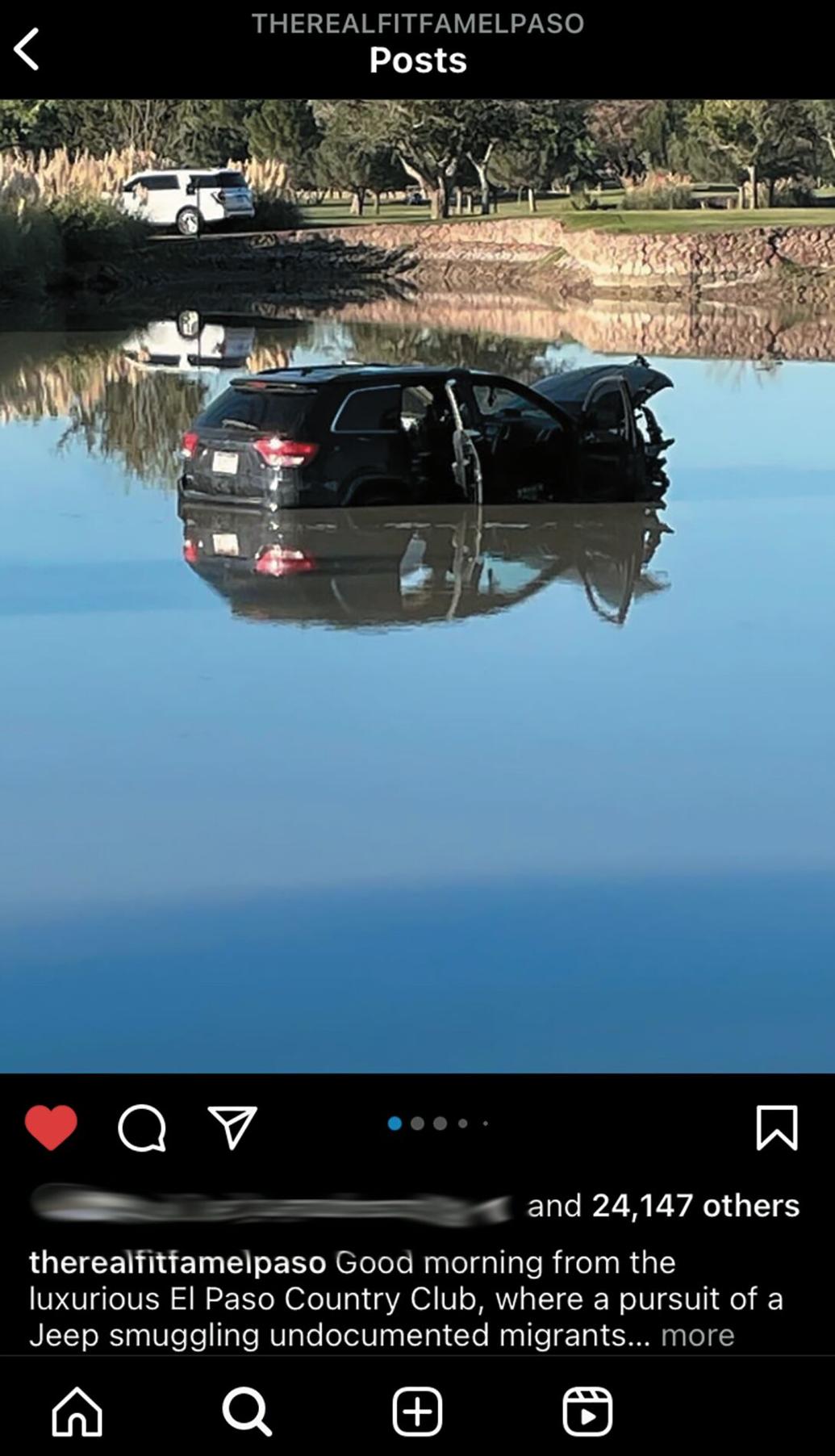
Task: Share the post via paper plane icon
Action: [x=232, y=1127]
